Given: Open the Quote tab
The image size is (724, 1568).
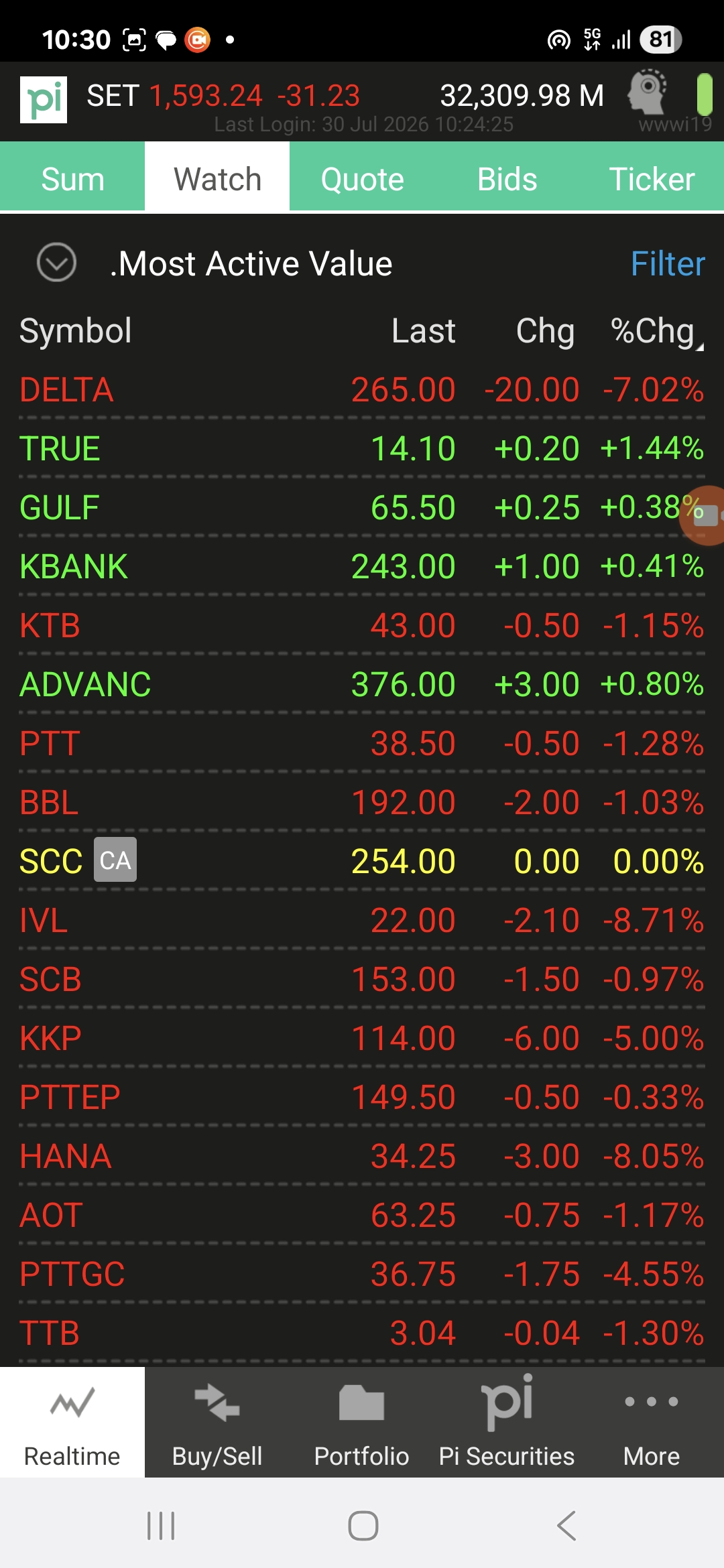Looking at the screenshot, I should pyautogui.click(x=362, y=179).
